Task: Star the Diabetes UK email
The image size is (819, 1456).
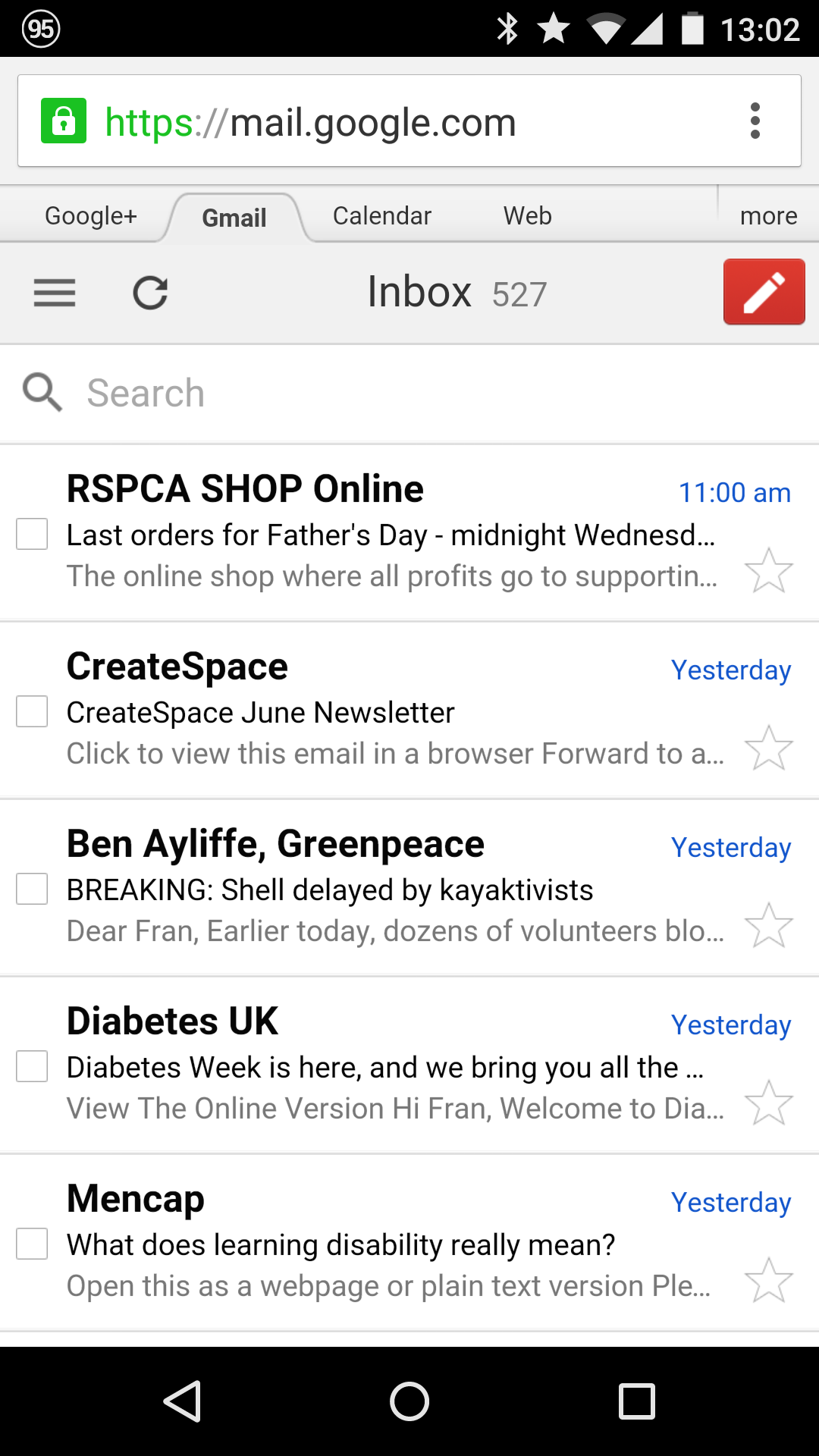Action: (769, 1103)
